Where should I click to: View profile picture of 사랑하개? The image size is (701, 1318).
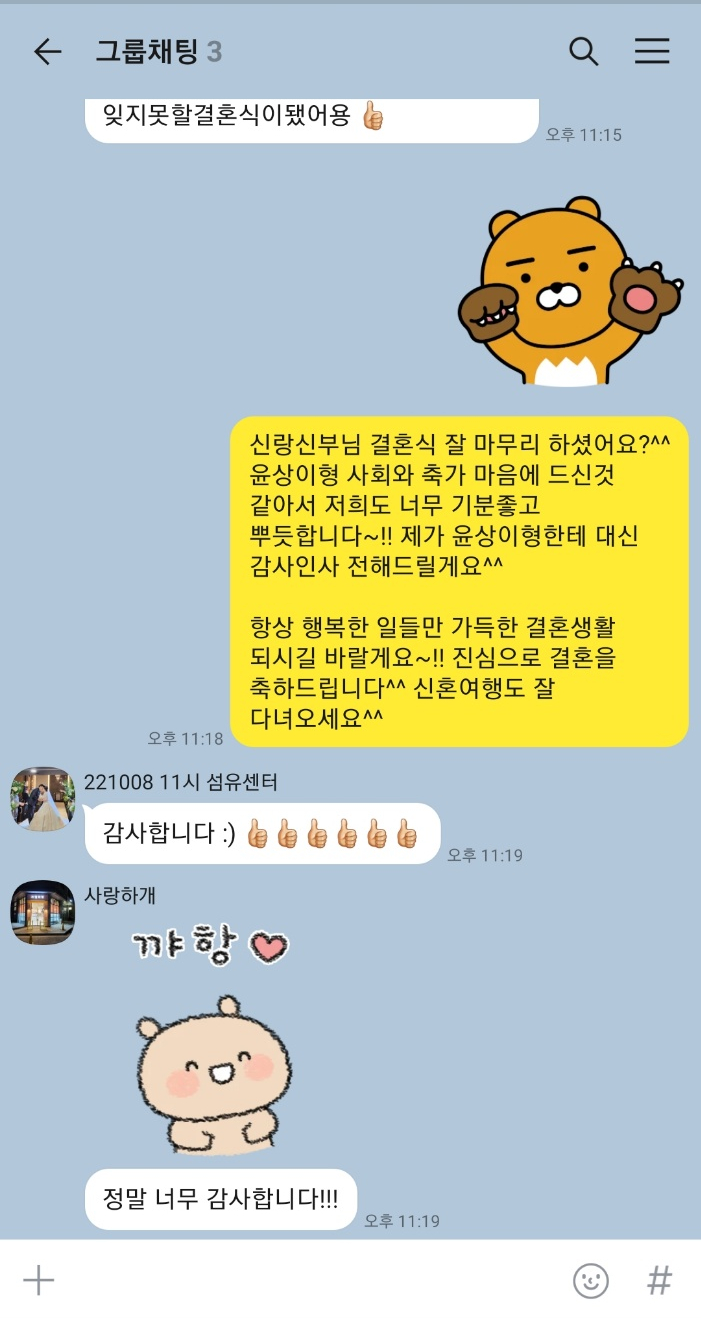click(42, 912)
